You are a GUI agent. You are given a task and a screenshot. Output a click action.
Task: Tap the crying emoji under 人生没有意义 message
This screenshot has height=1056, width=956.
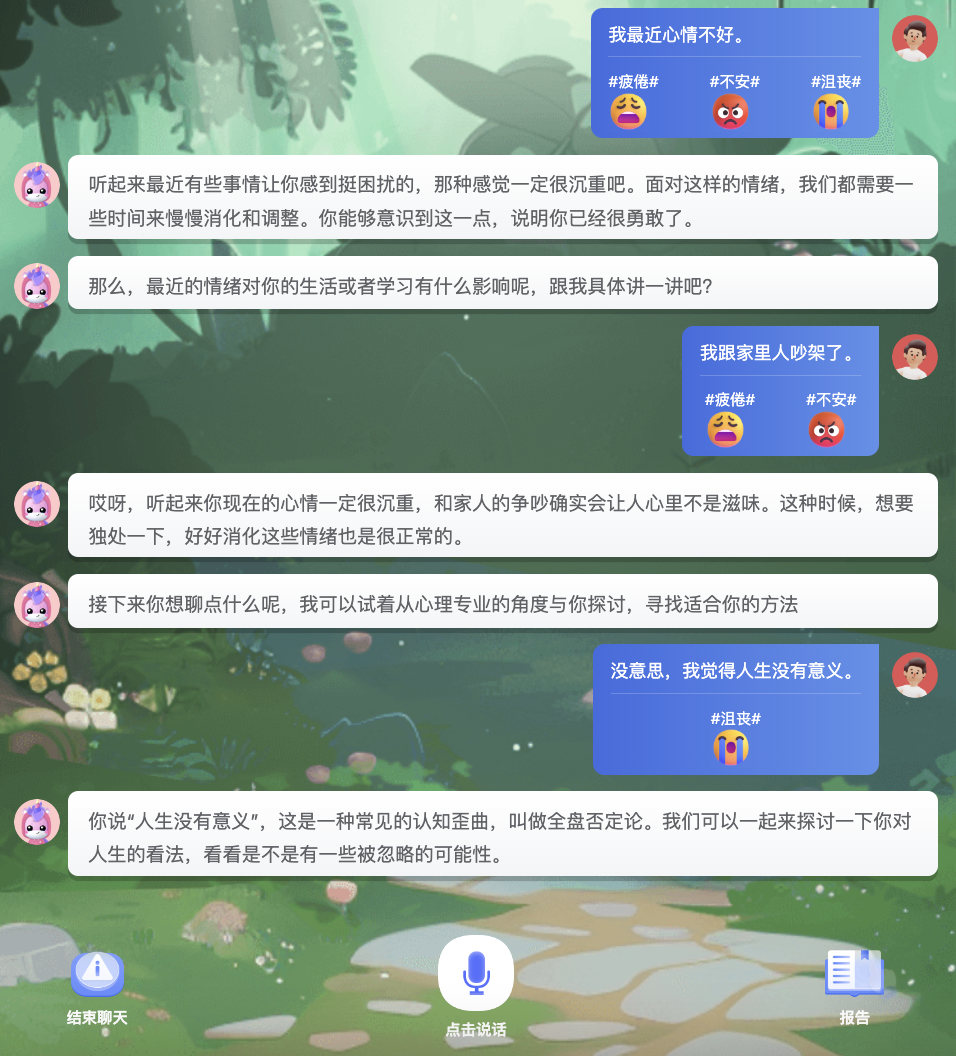point(729,746)
